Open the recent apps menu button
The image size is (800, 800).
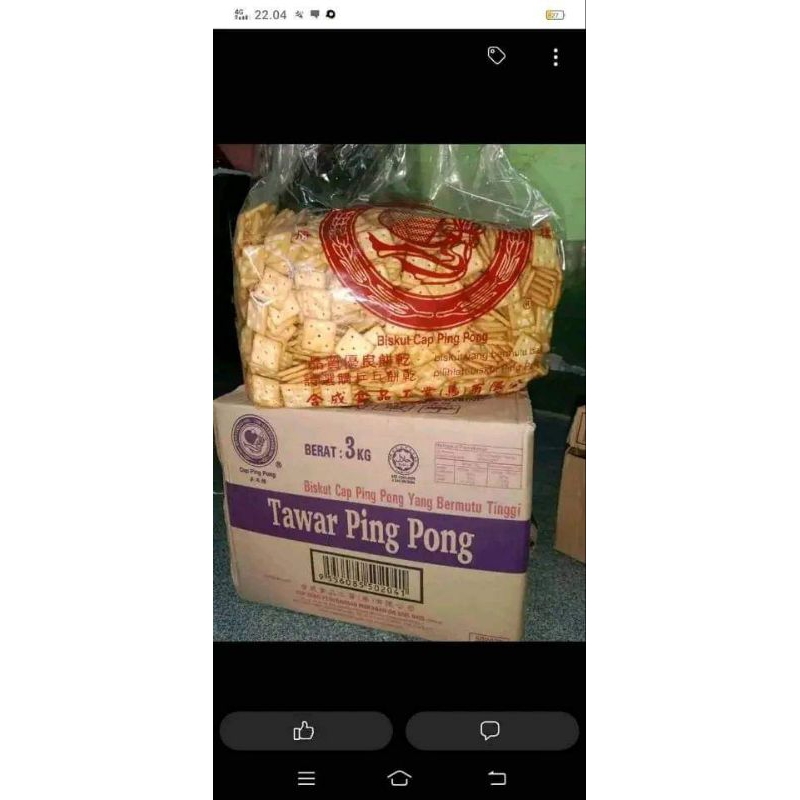[306, 778]
